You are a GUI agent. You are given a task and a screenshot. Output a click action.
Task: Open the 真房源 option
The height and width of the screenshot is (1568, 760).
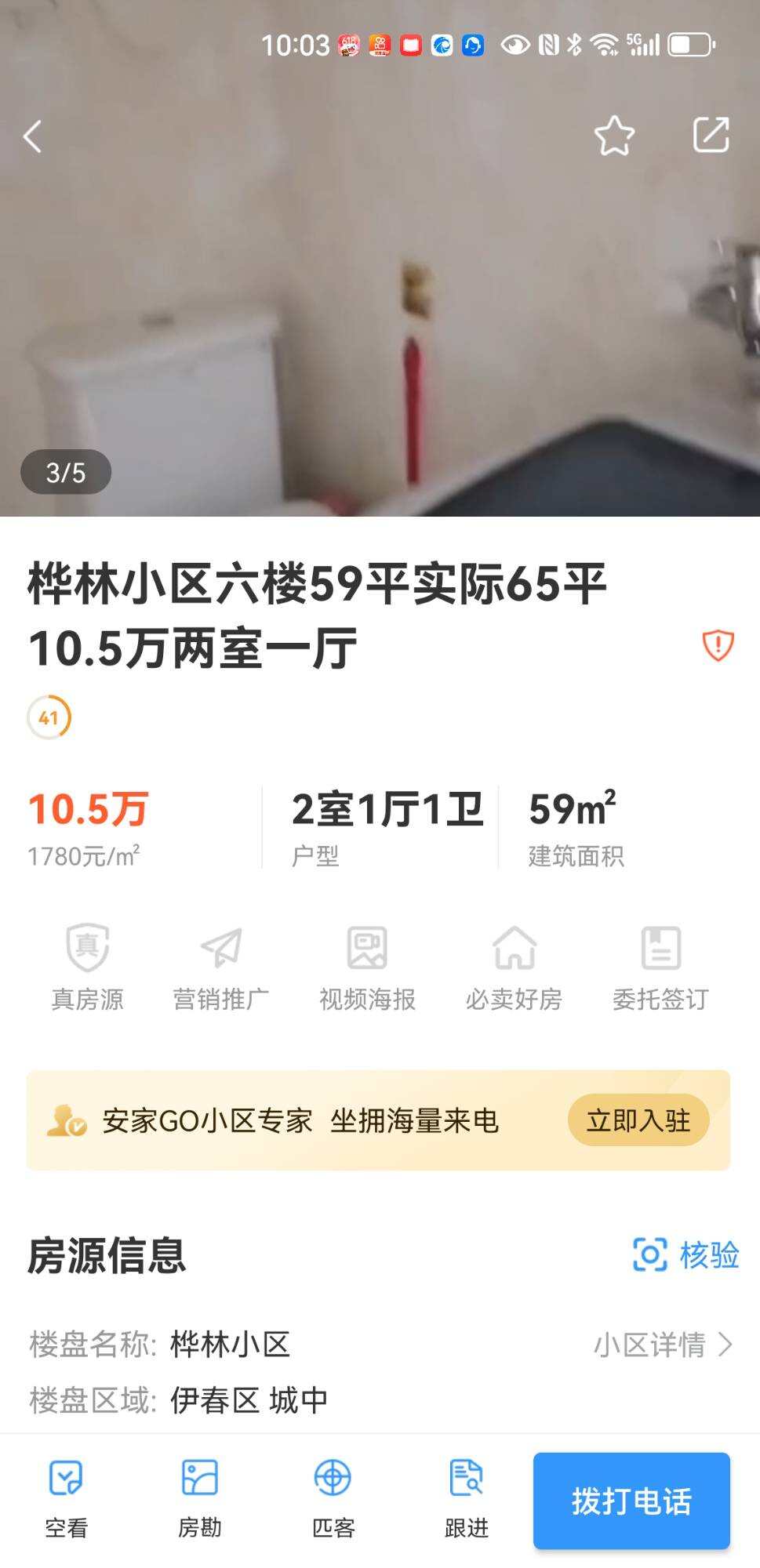pos(87,967)
